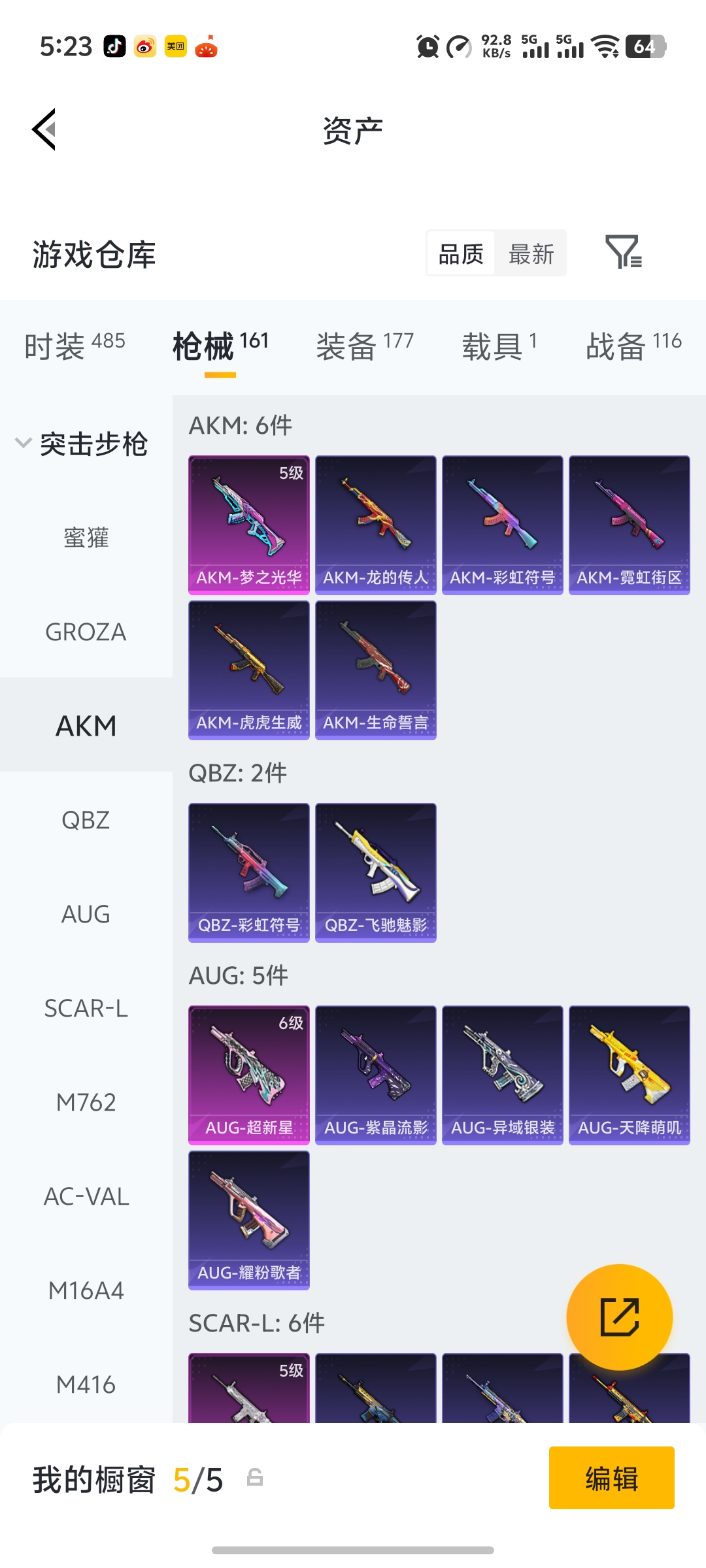
Task: Open the AUG-天降萌叽 skin
Action: tap(629, 1075)
